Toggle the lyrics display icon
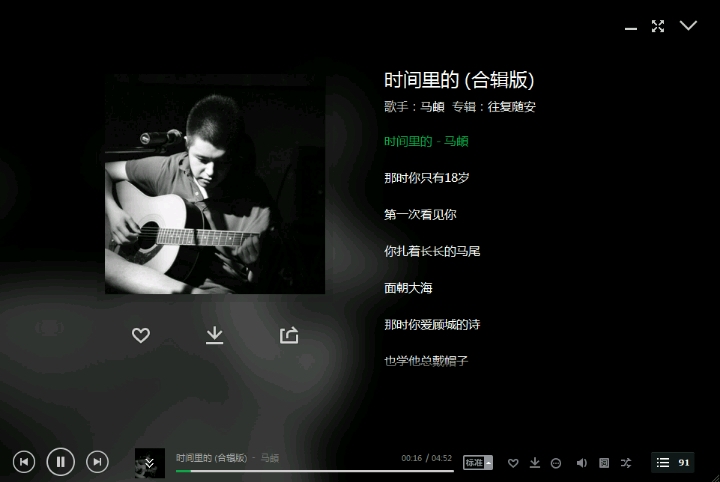The height and width of the screenshot is (482, 720). pos(604,463)
